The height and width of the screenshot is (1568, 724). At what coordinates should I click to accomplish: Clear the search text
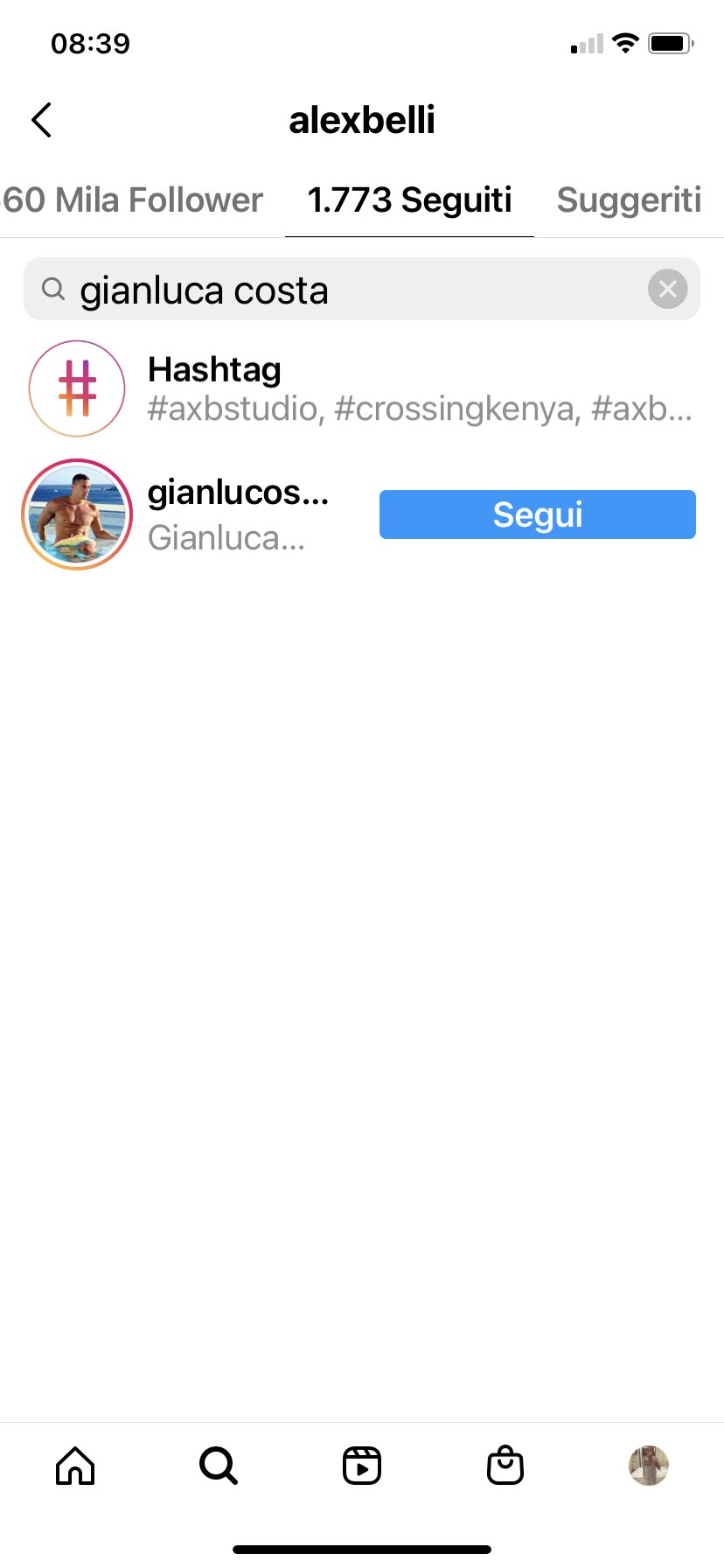click(667, 290)
